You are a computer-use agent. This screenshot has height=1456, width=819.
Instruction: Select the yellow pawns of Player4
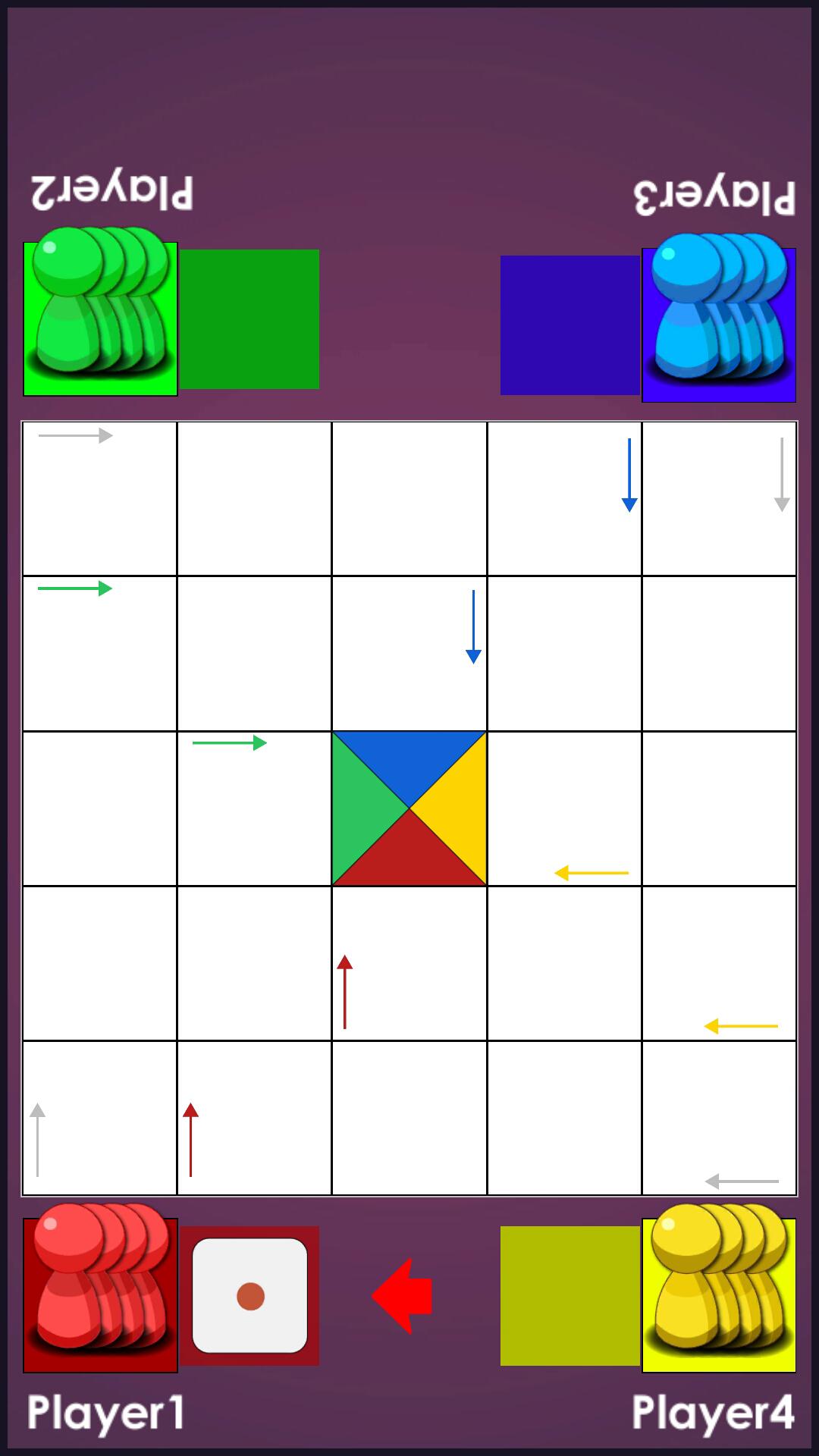coord(718,1294)
